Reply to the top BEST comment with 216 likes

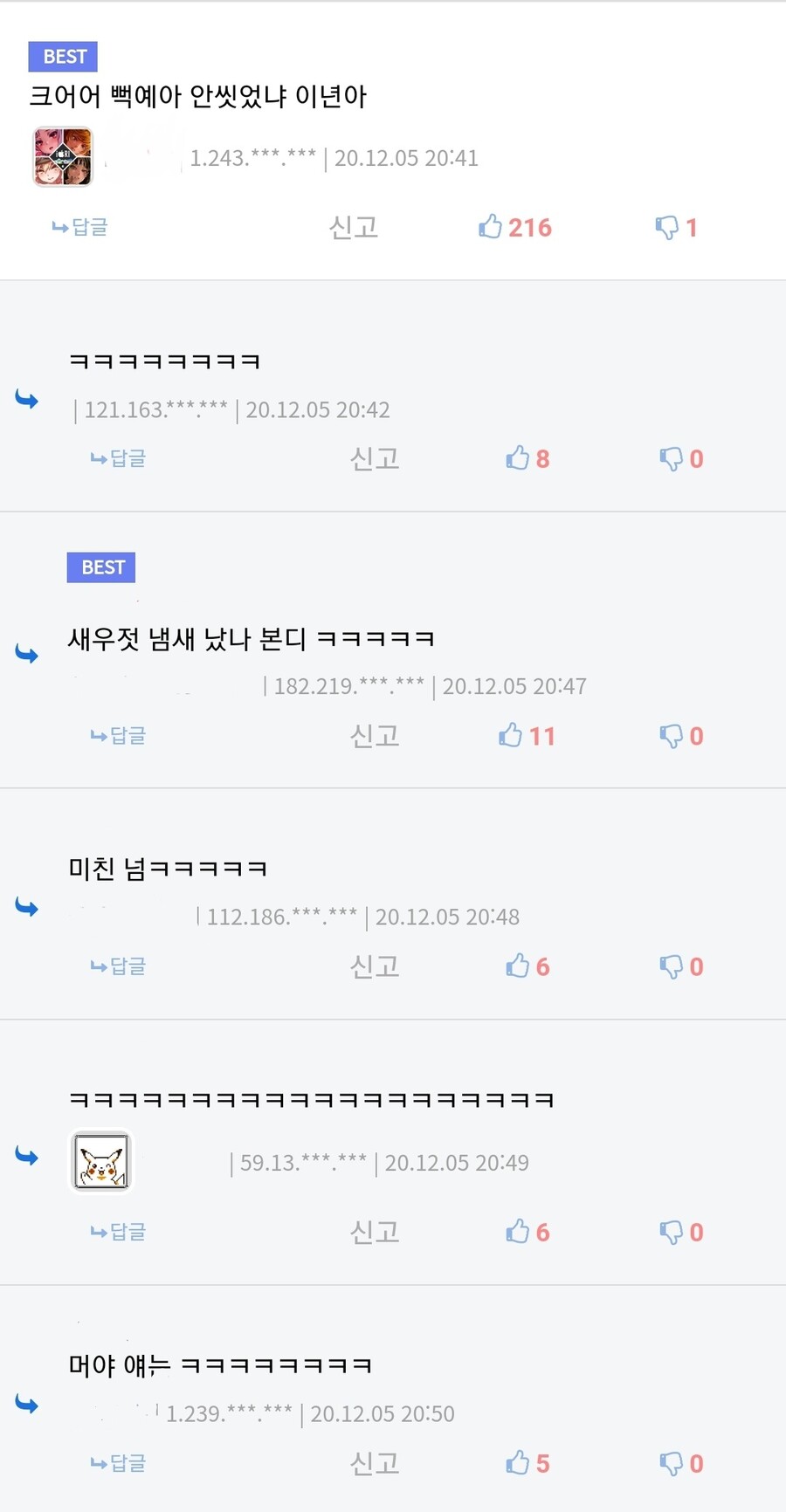[80, 228]
